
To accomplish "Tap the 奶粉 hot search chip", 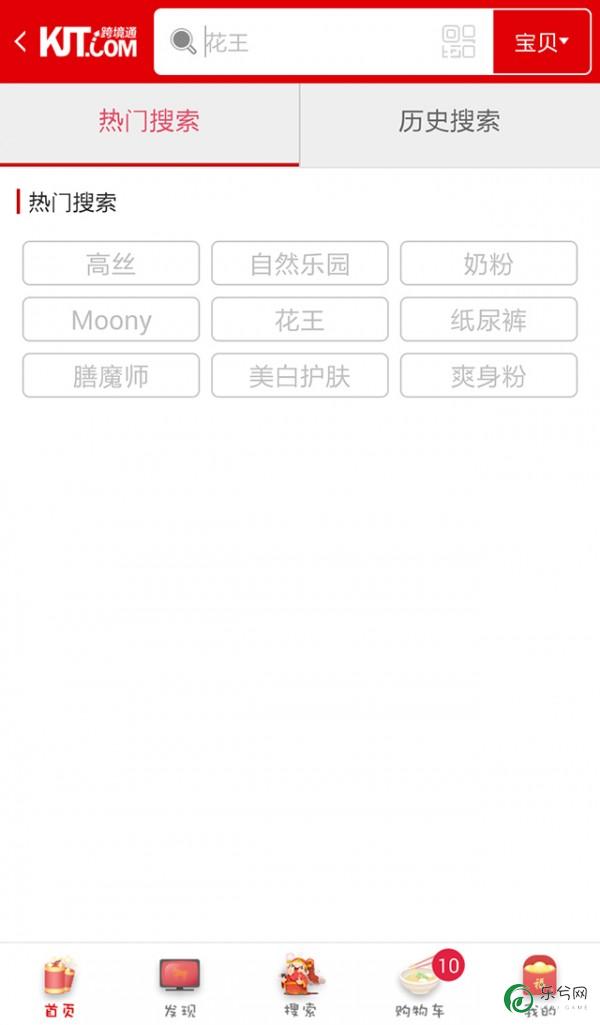I will [489, 263].
